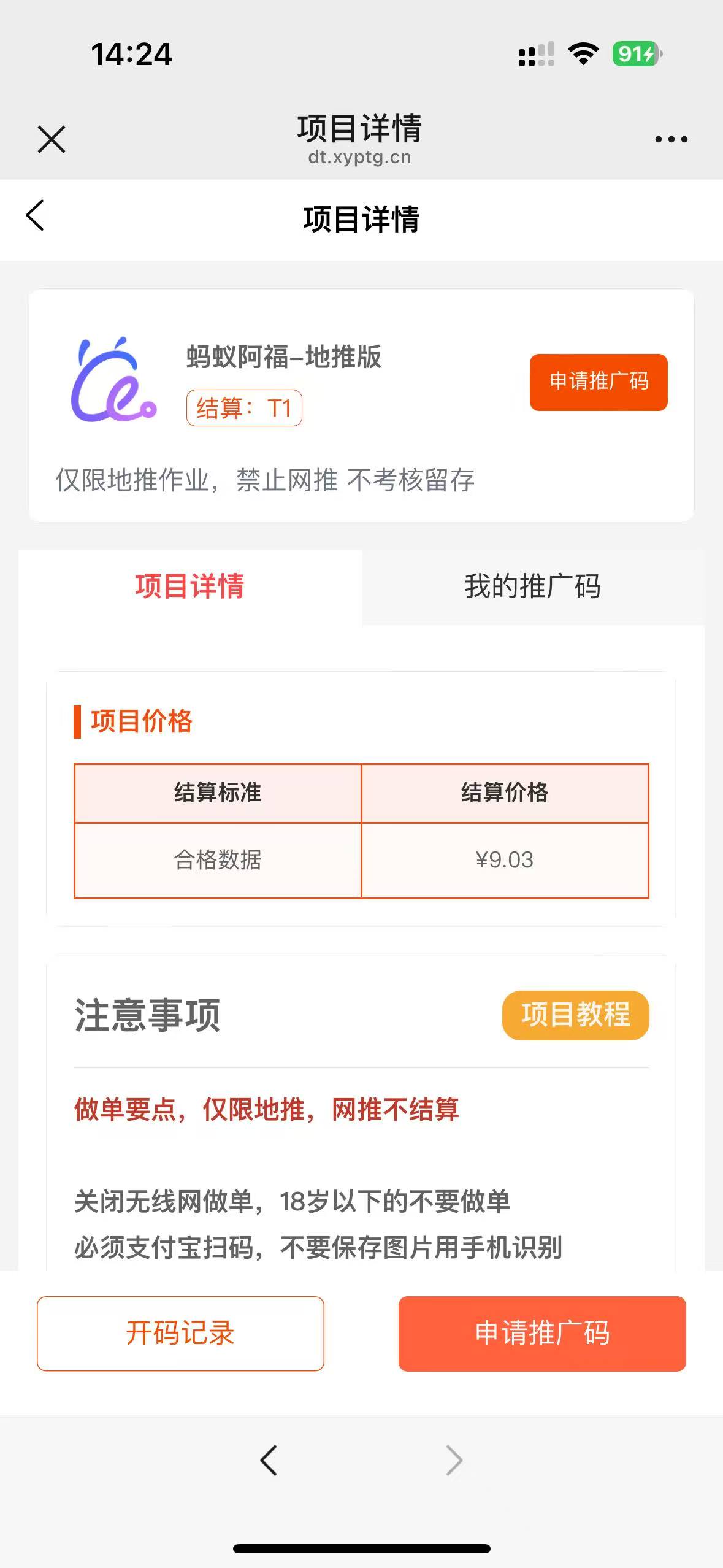View 开码记录 records

(x=180, y=1333)
